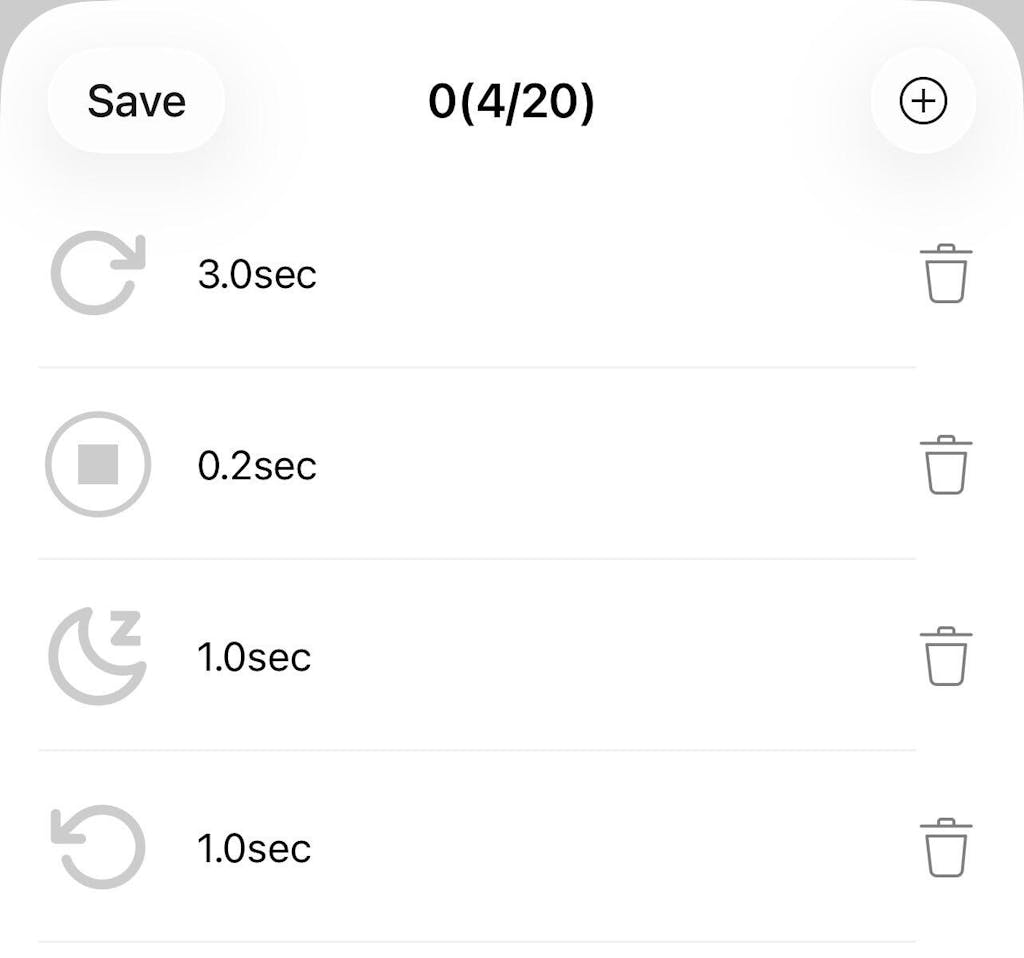
Task: Select the 0.2sec stop step
Action: point(257,466)
